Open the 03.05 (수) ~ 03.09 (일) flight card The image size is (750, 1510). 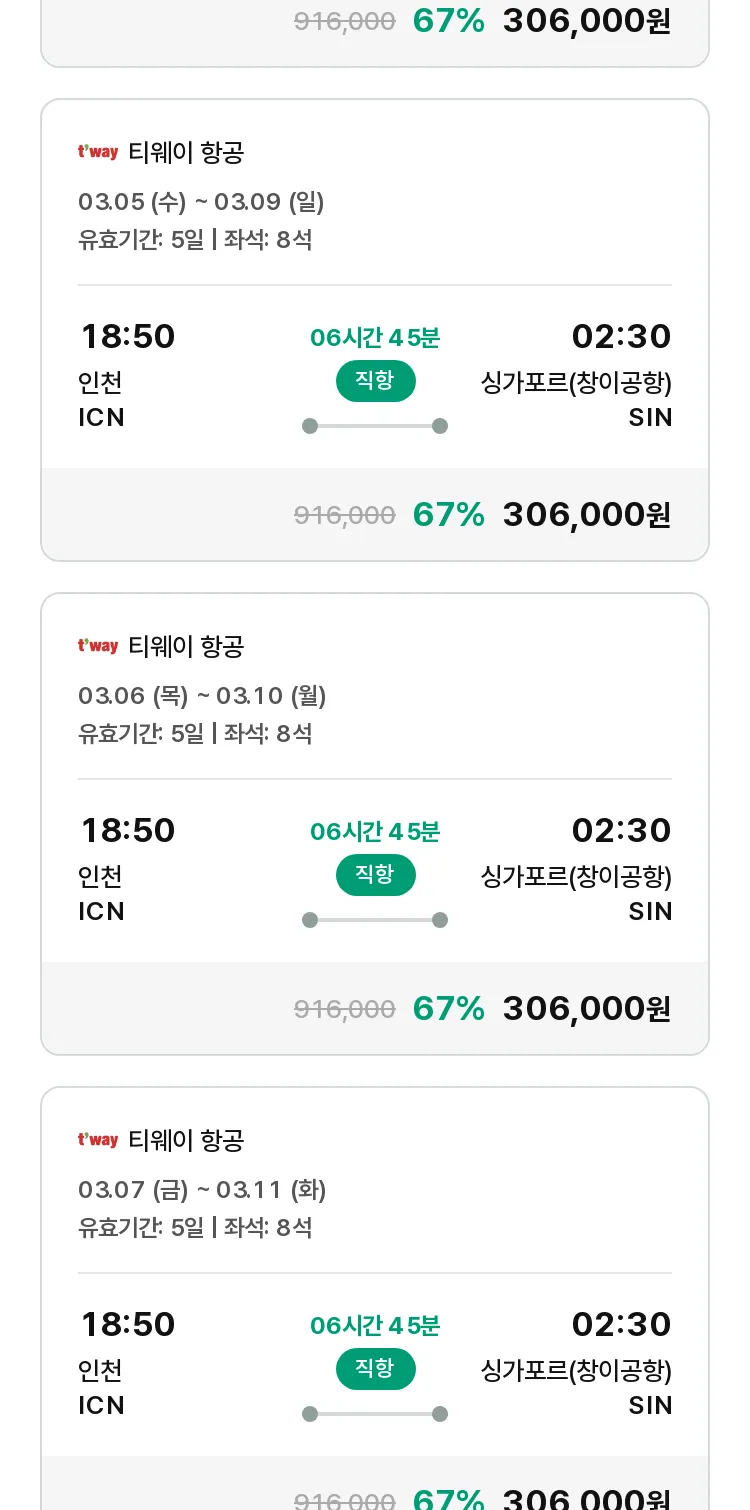[375, 330]
